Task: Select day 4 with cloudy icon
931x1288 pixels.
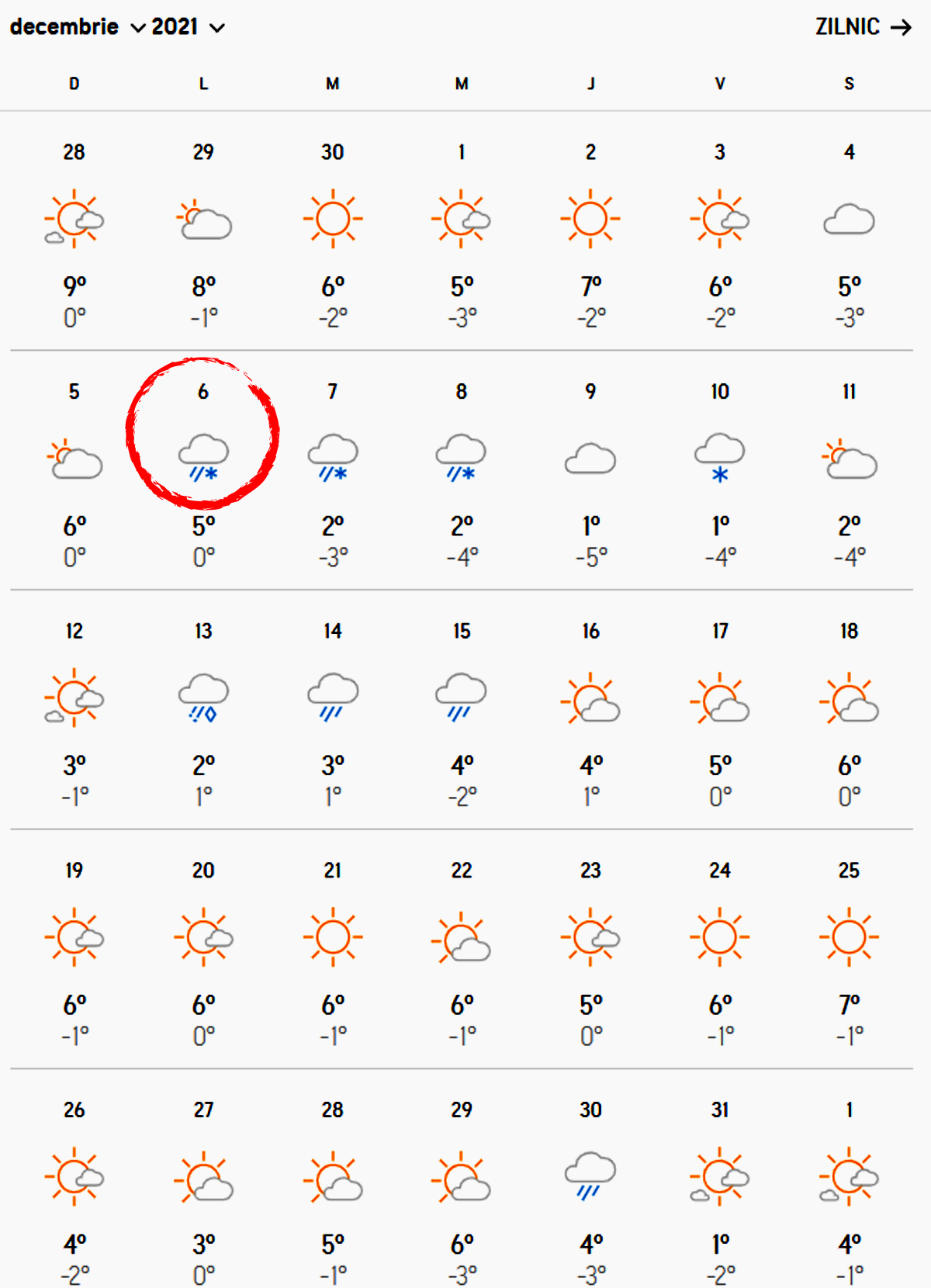Action: click(x=849, y=220)
